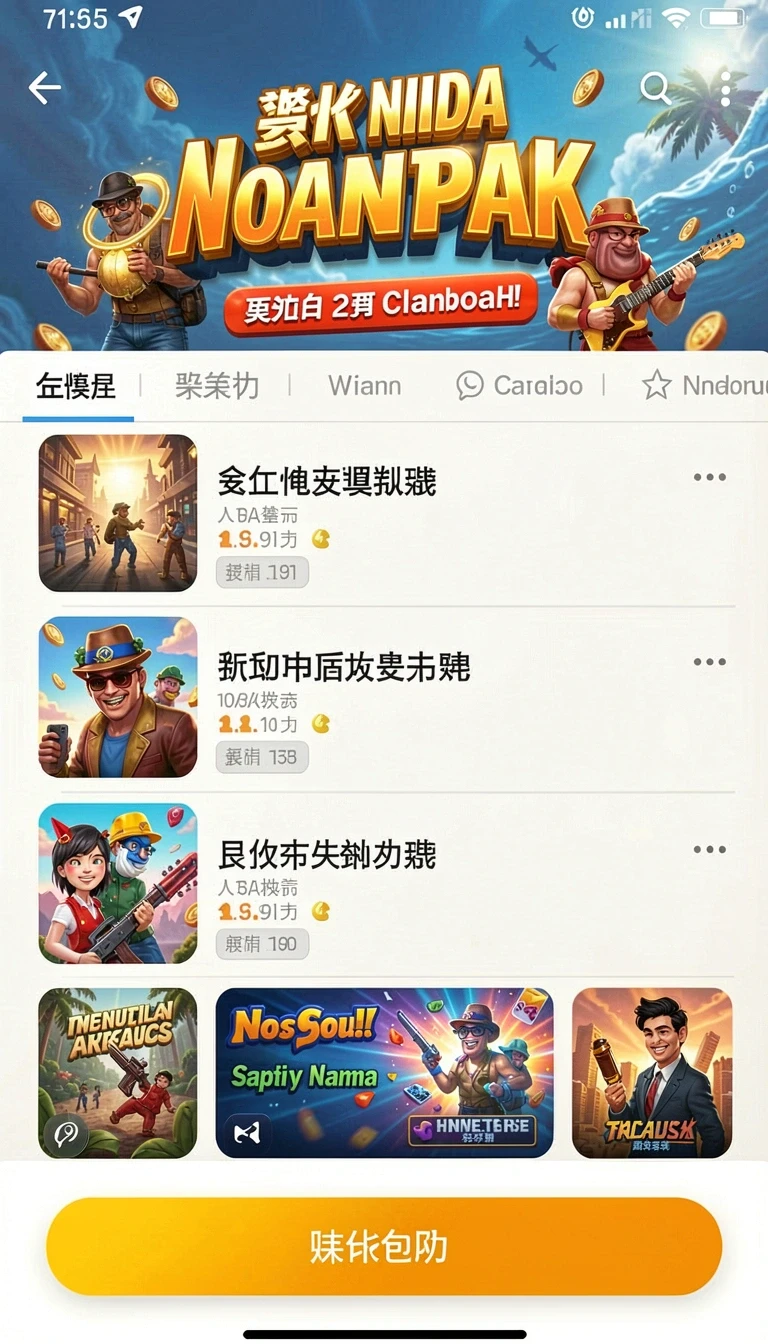Open more options for the sunglasses man game
The image size is (768, 1344).
[x=710, y=662]
